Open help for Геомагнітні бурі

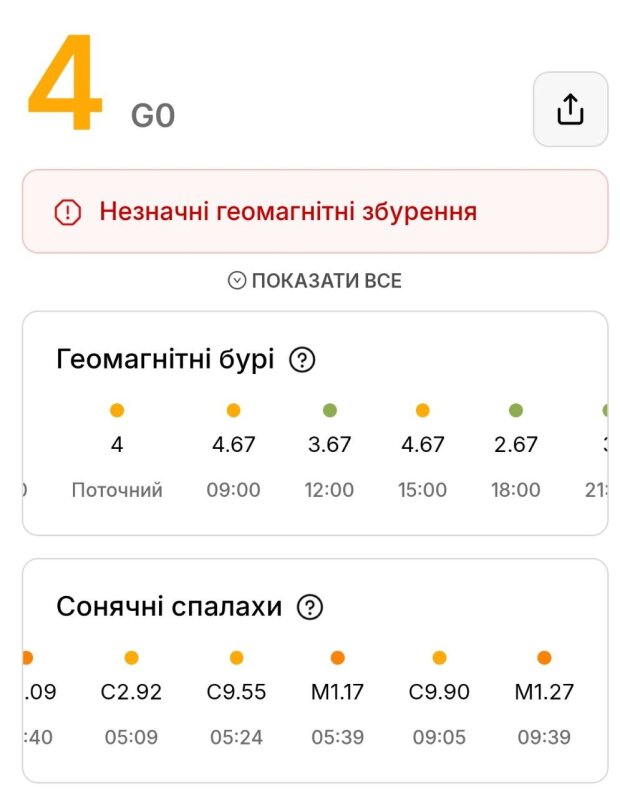click(302, 360)
